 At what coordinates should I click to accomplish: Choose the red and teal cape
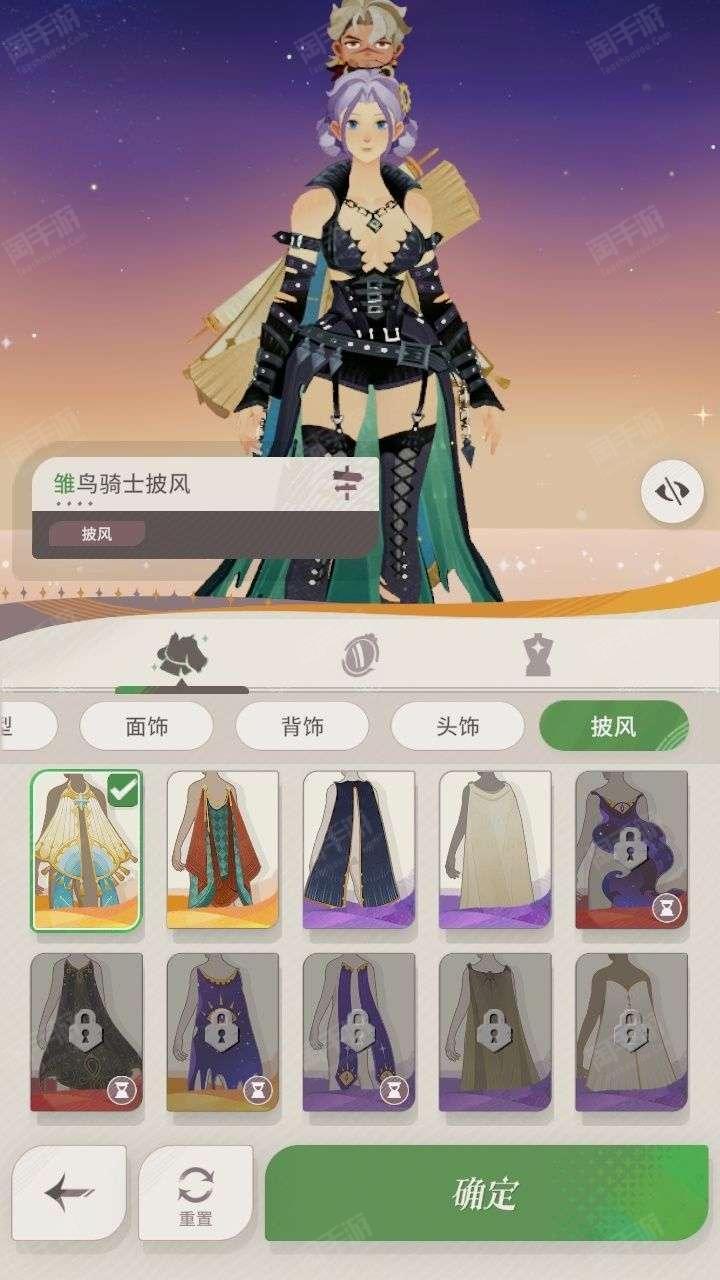(x=222, y=849)
